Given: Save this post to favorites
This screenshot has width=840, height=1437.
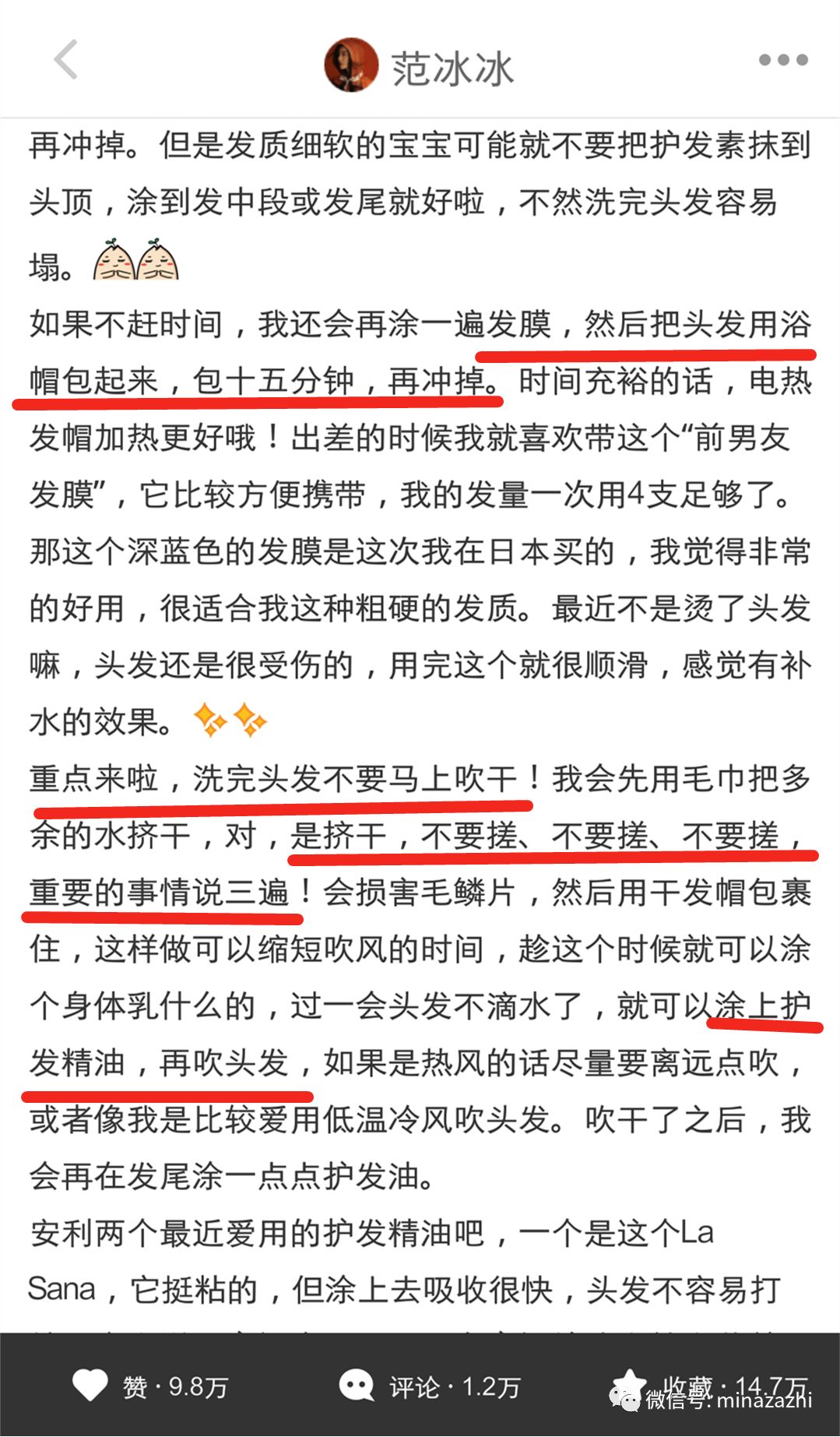Looking at the screenshot, I should [629, 1386].
